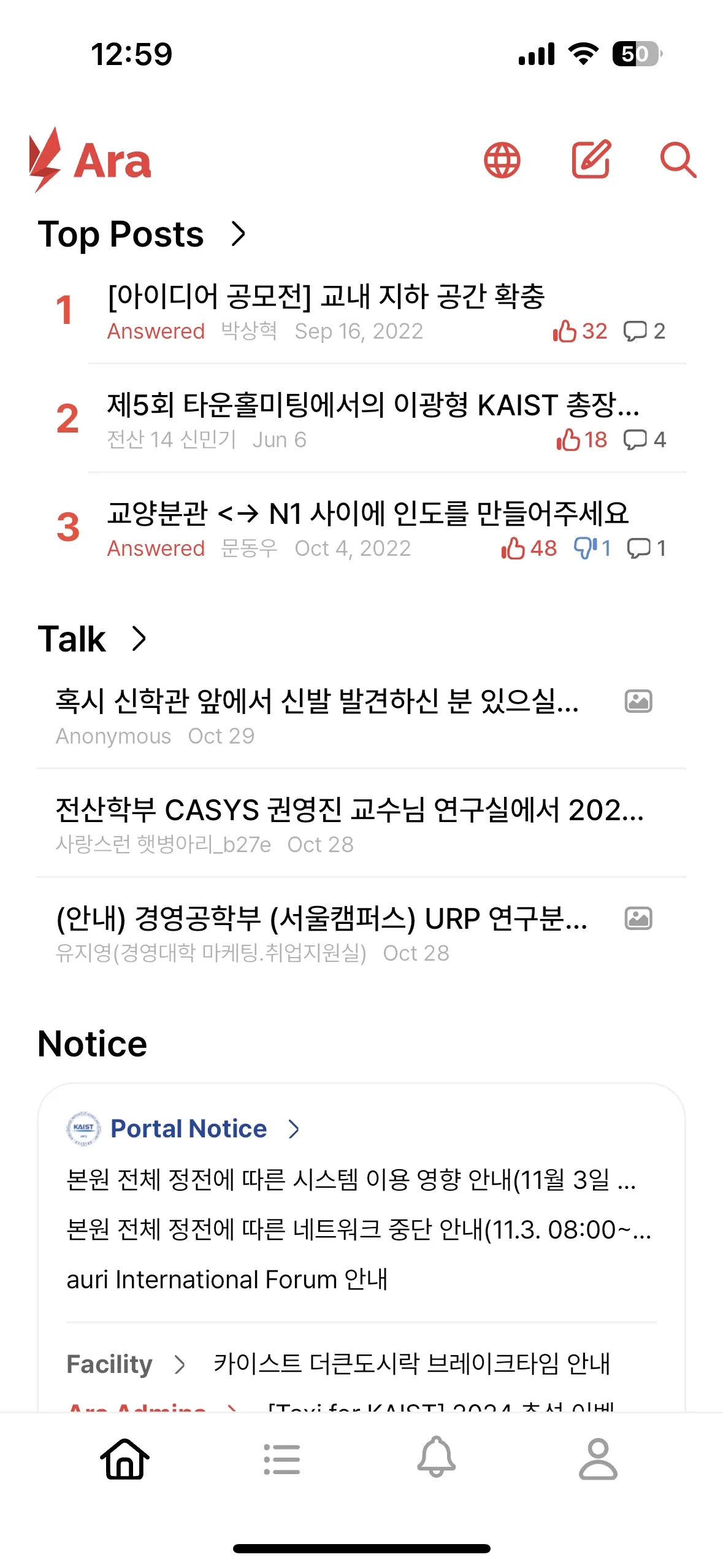
Task: Open the notifications bell tab
Action: 437,1457
